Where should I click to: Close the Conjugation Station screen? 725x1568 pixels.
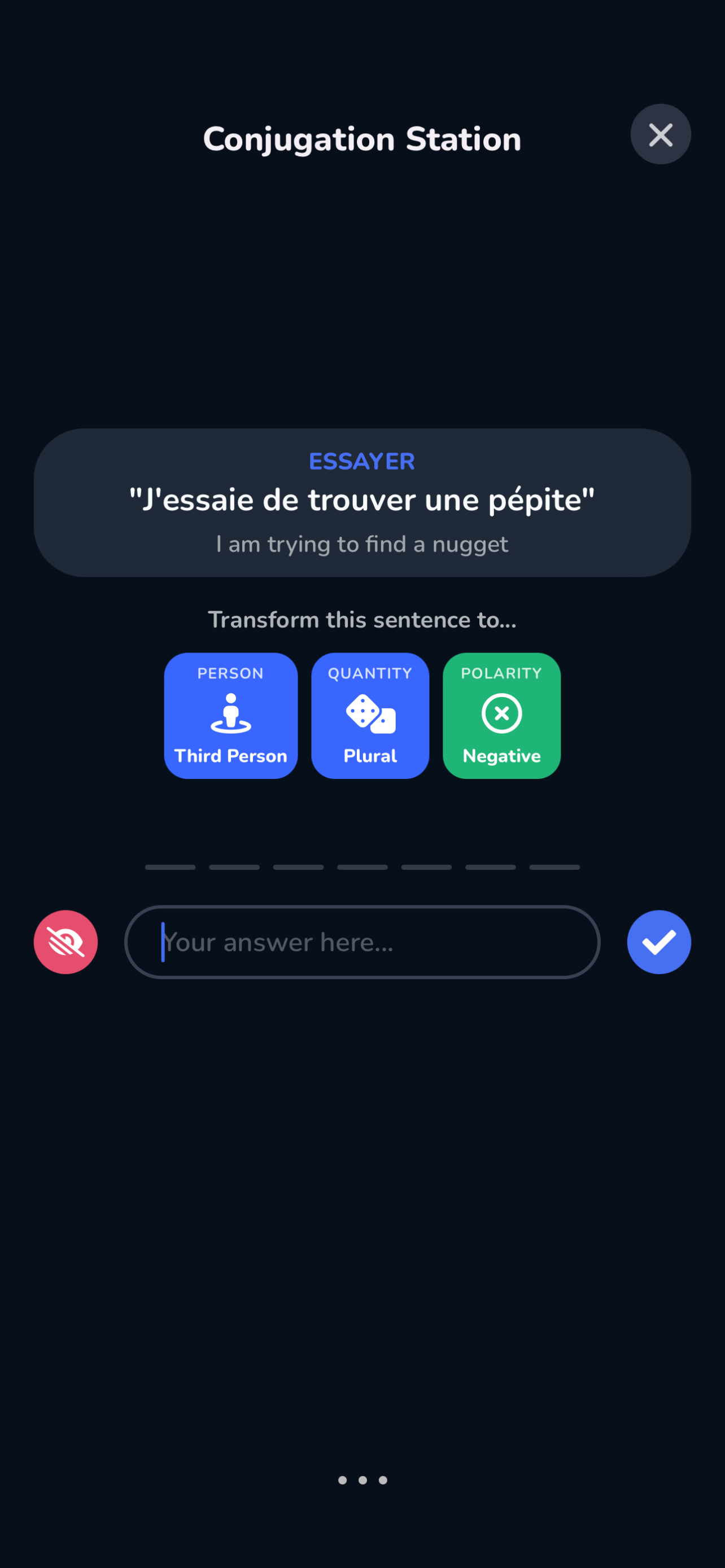coord(661,134)
